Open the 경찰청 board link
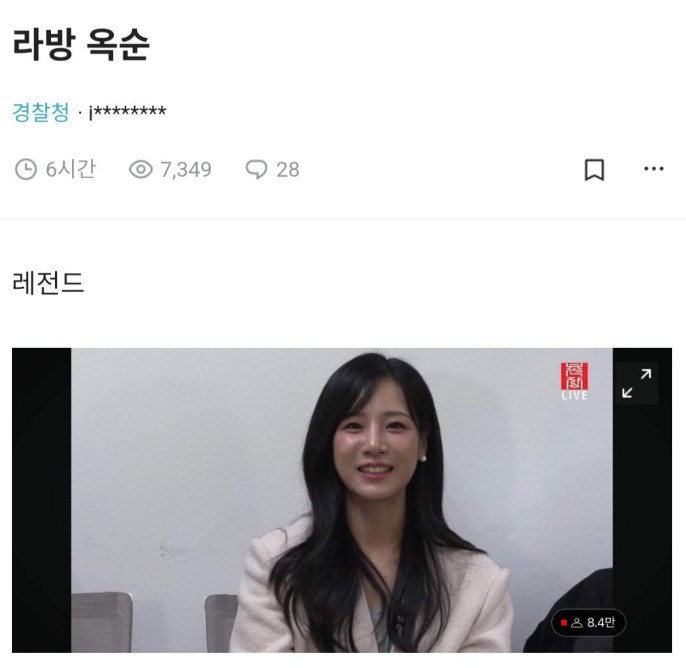 (41, 112)
